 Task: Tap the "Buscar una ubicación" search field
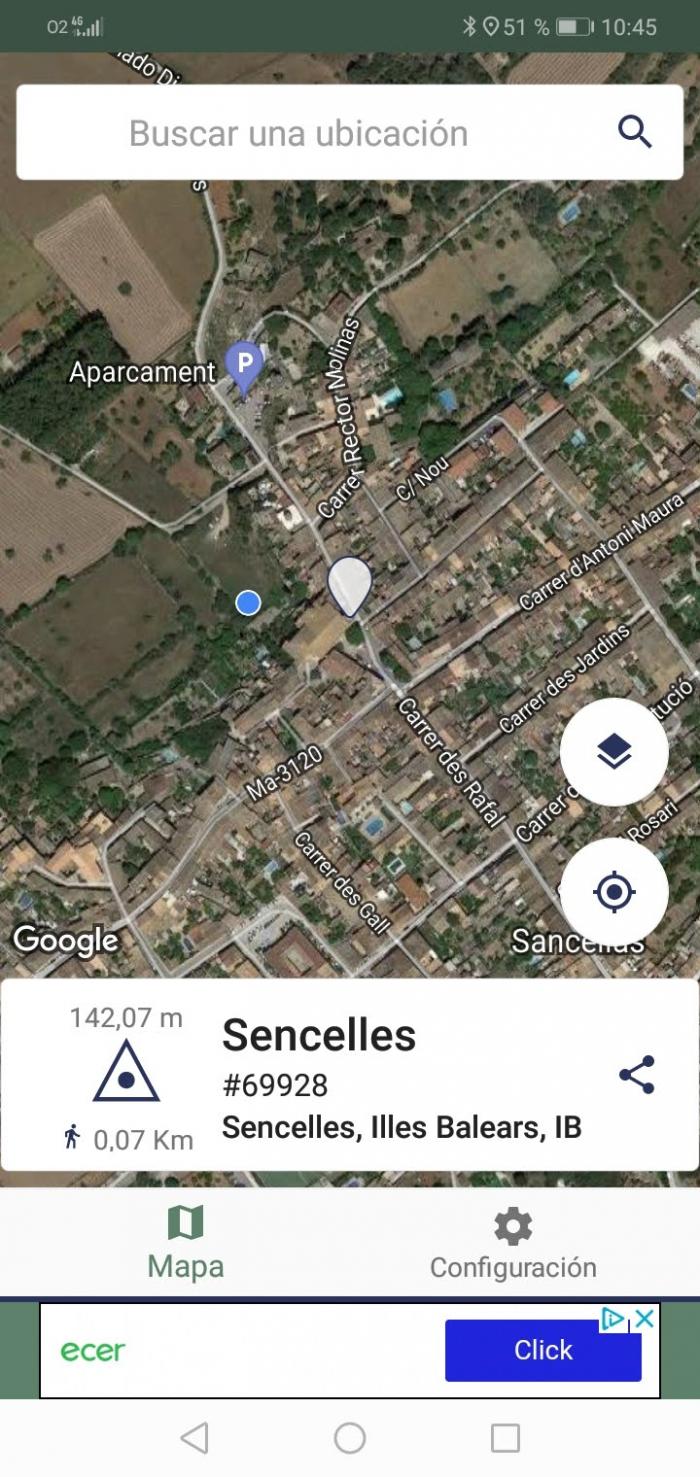pos(349,132)
